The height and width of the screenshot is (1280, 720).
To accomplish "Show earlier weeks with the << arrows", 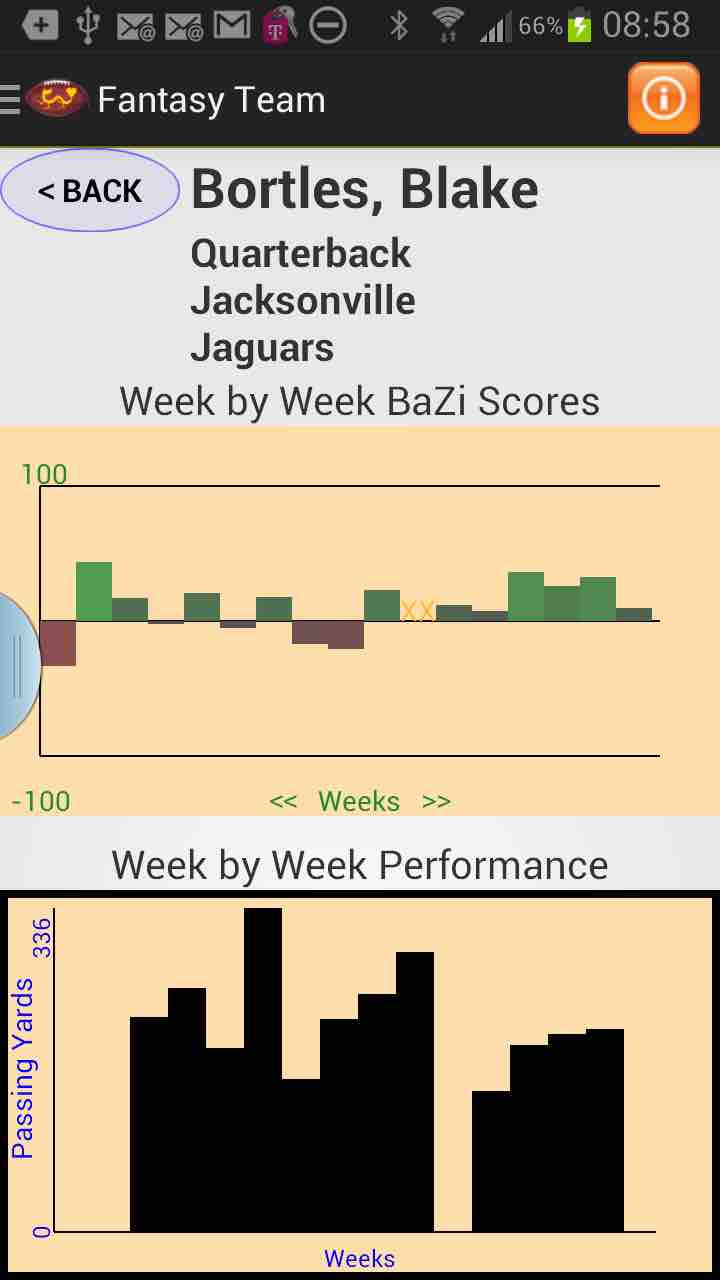I will [x=283, y=801].
